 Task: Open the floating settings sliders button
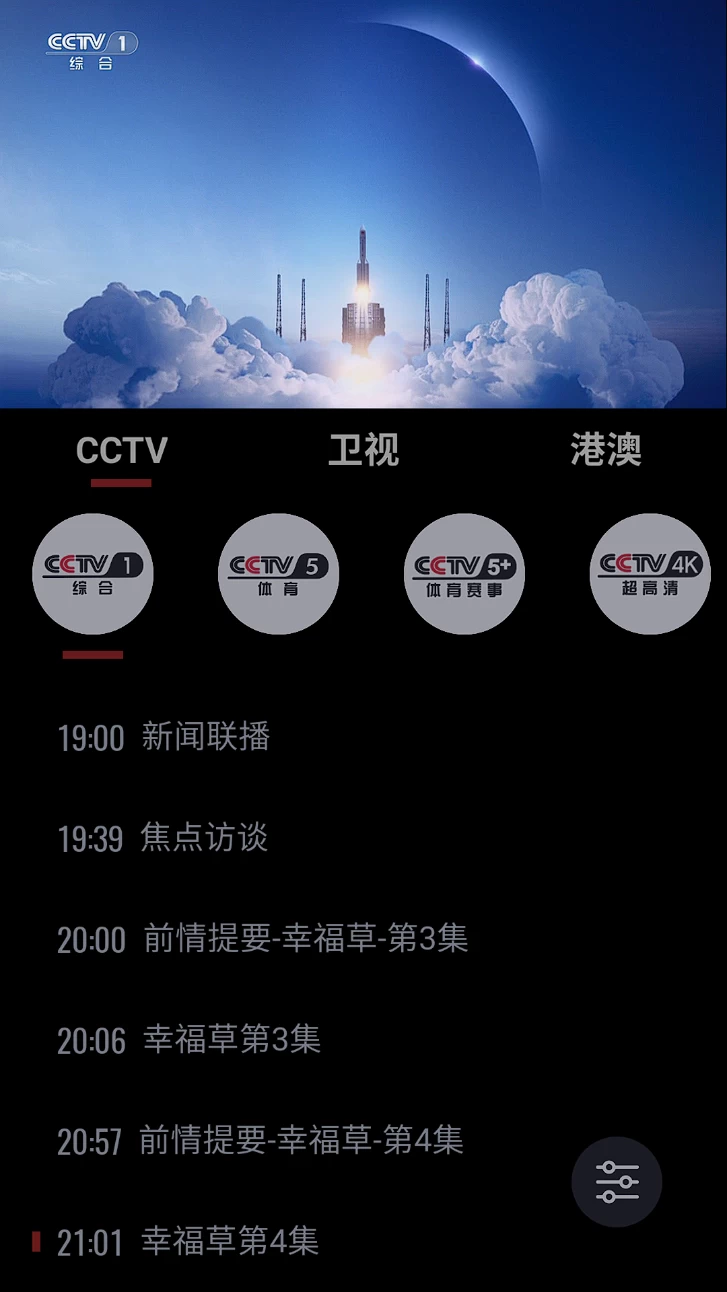pos(617,1182)
